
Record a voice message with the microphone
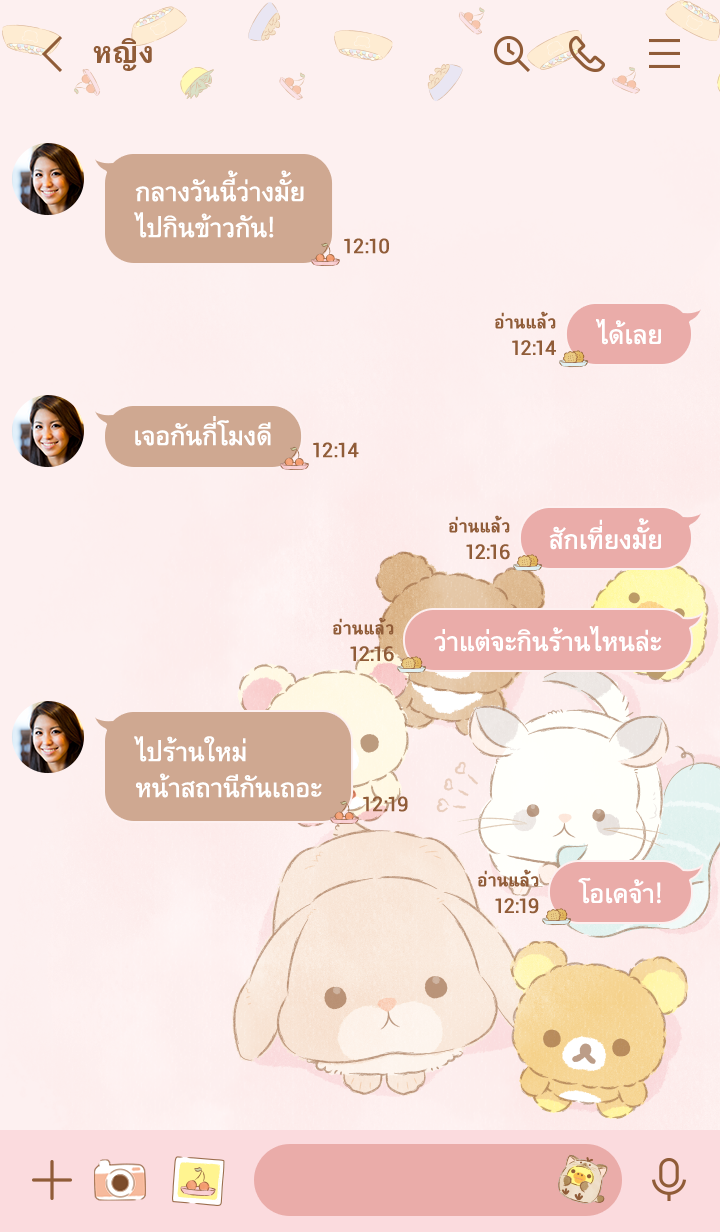pyautogui.click(x=668, y=1181)
